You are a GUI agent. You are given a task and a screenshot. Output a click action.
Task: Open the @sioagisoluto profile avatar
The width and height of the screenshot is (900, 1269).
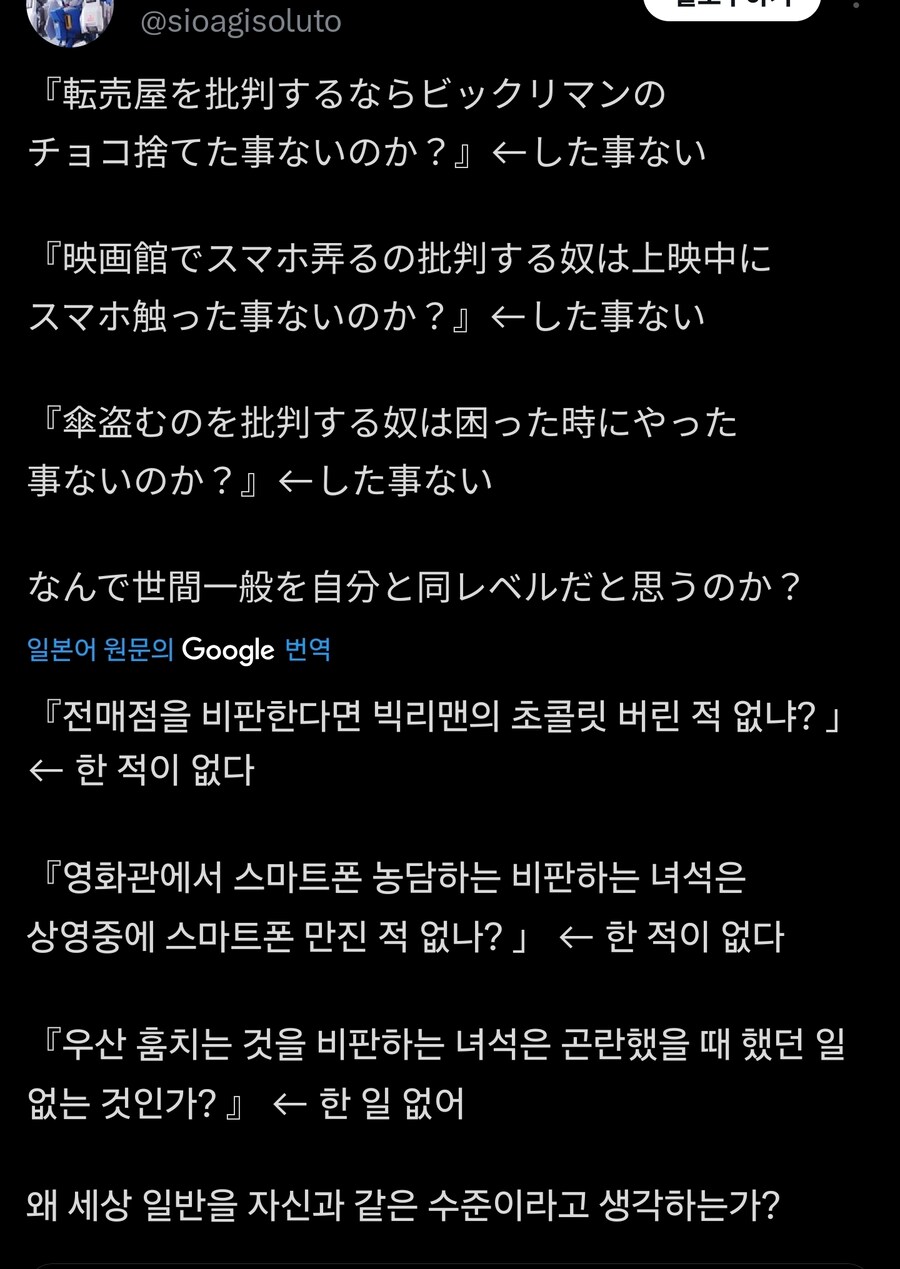coord(68,15)
